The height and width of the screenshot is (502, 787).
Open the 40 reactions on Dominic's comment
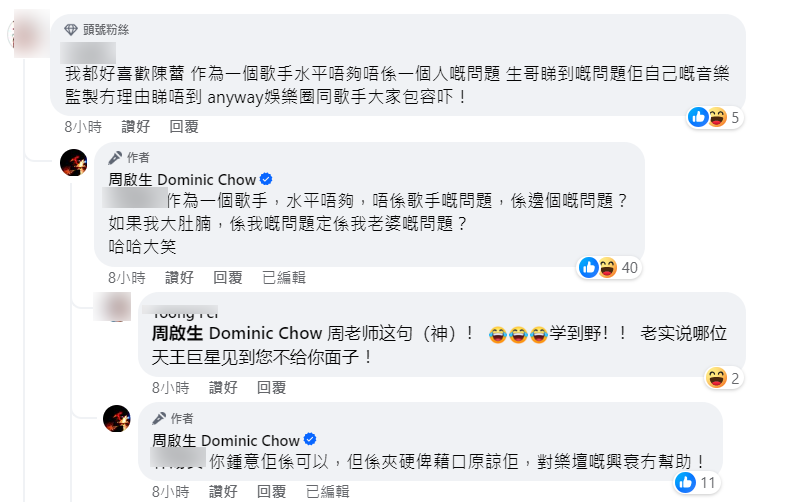point(609,267)
